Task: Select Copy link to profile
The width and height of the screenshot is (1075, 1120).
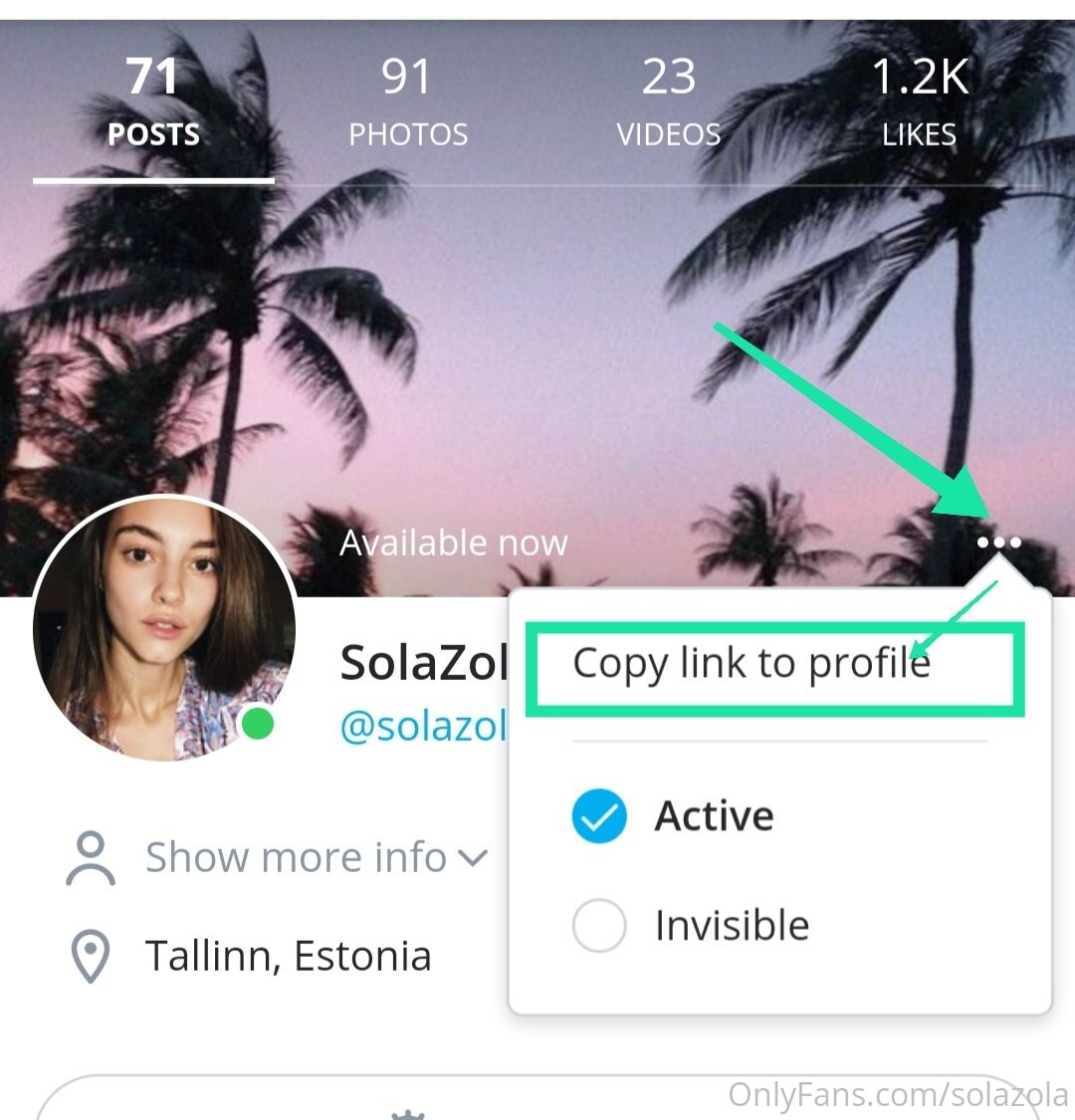Action: [x=752, y=663]
